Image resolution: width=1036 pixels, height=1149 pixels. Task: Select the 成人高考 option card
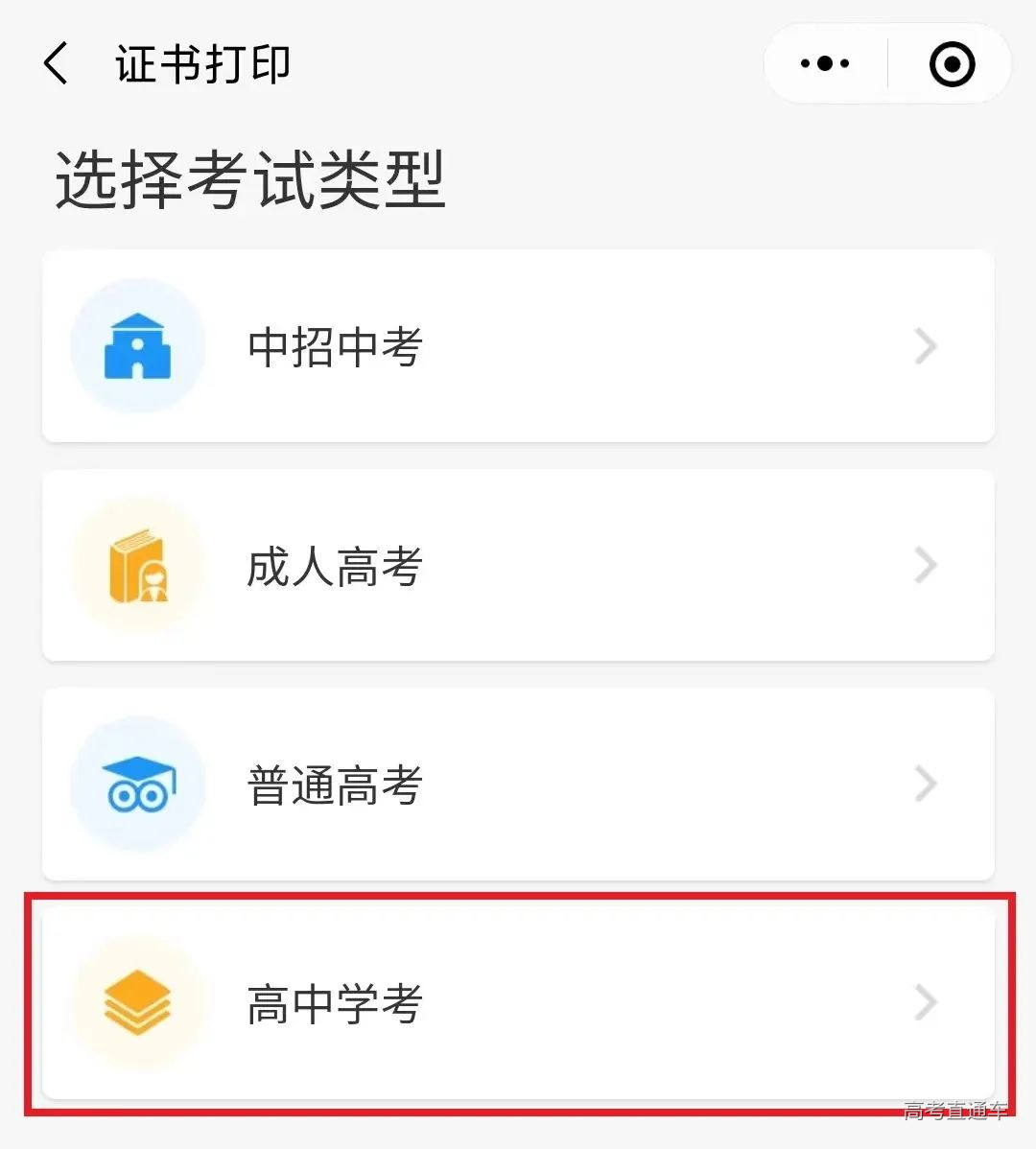click(518, 565)
